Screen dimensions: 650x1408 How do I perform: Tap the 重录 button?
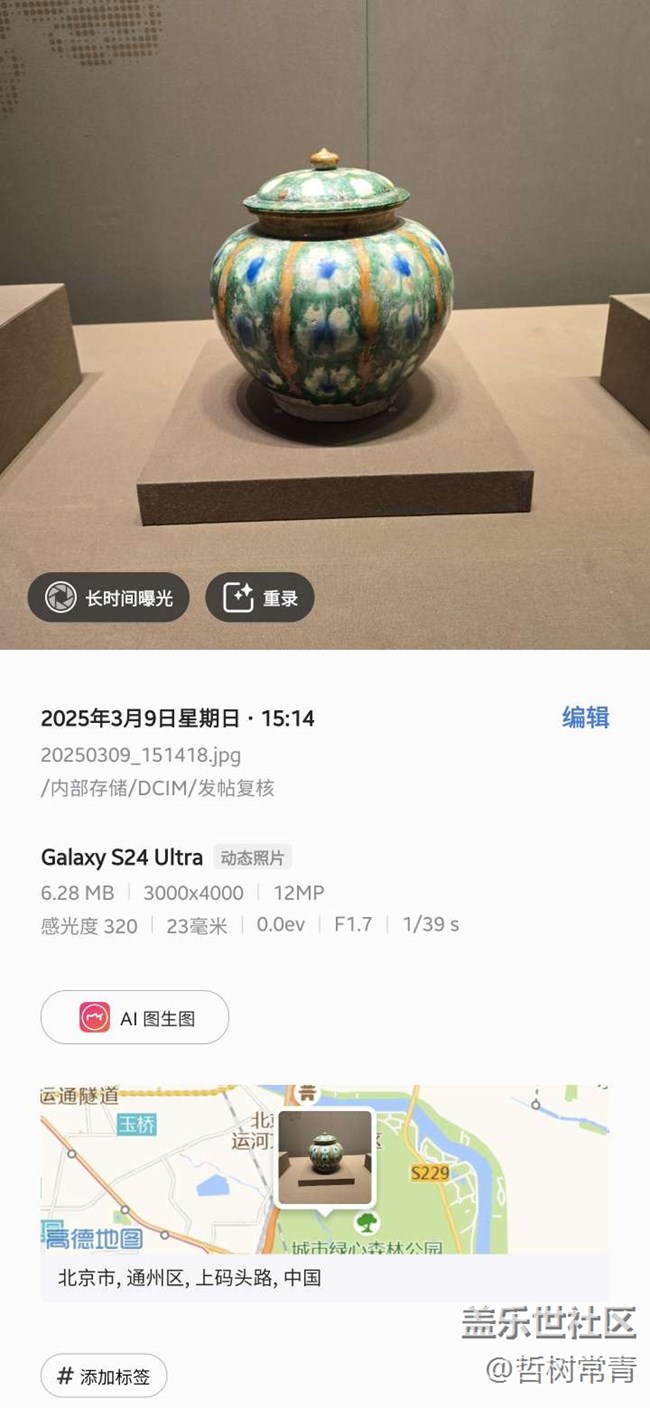pyautogui.click(x=260, y=598)
